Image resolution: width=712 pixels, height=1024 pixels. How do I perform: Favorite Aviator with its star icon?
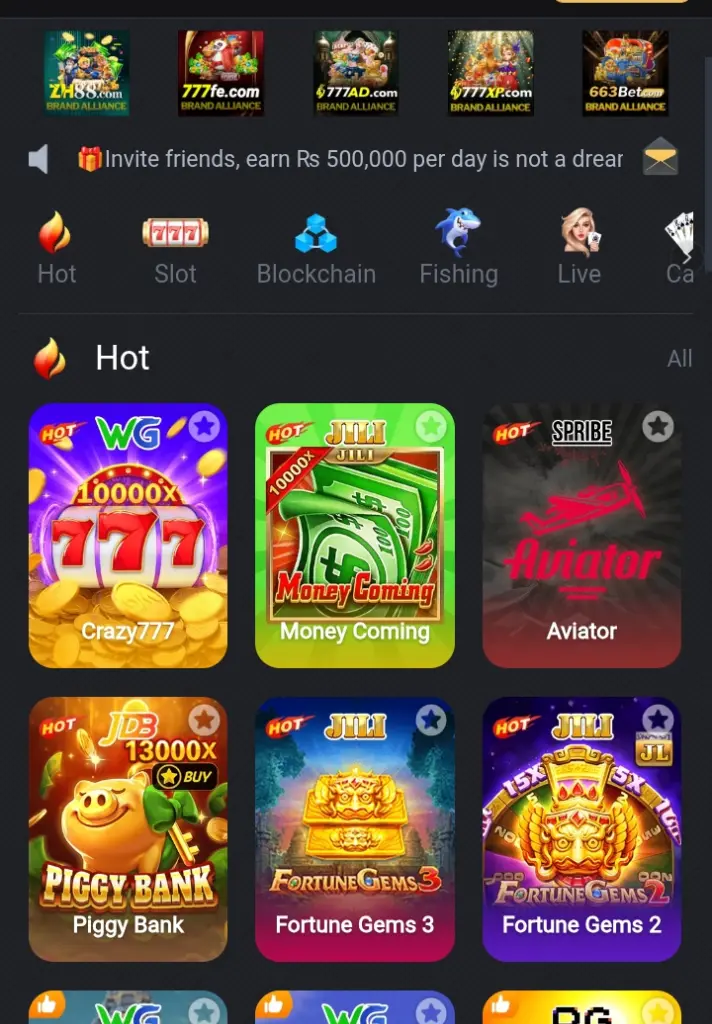click(x=658, y=427)
